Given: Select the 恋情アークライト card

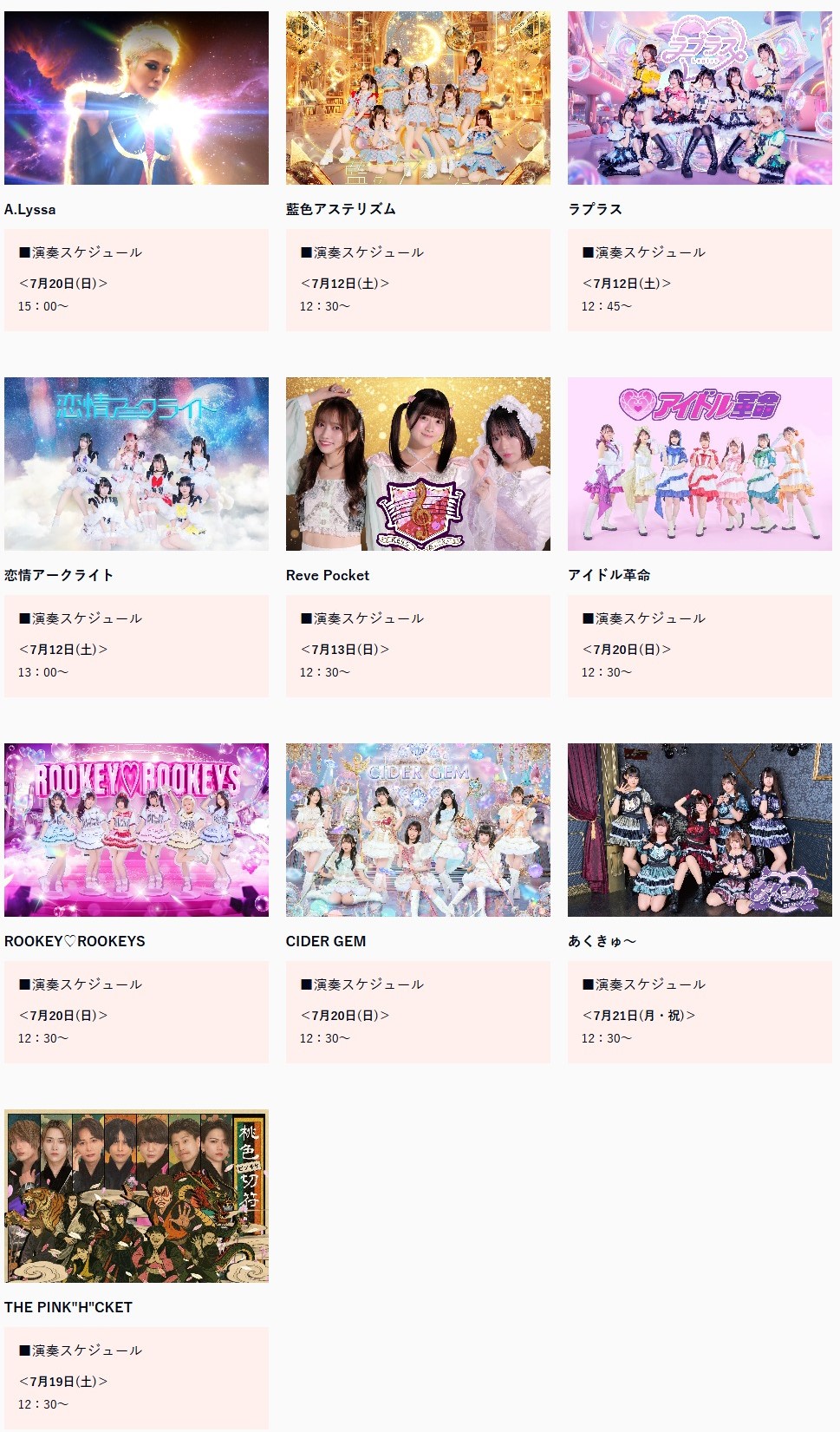Looking at the screenshot, I should pos(136,537).
